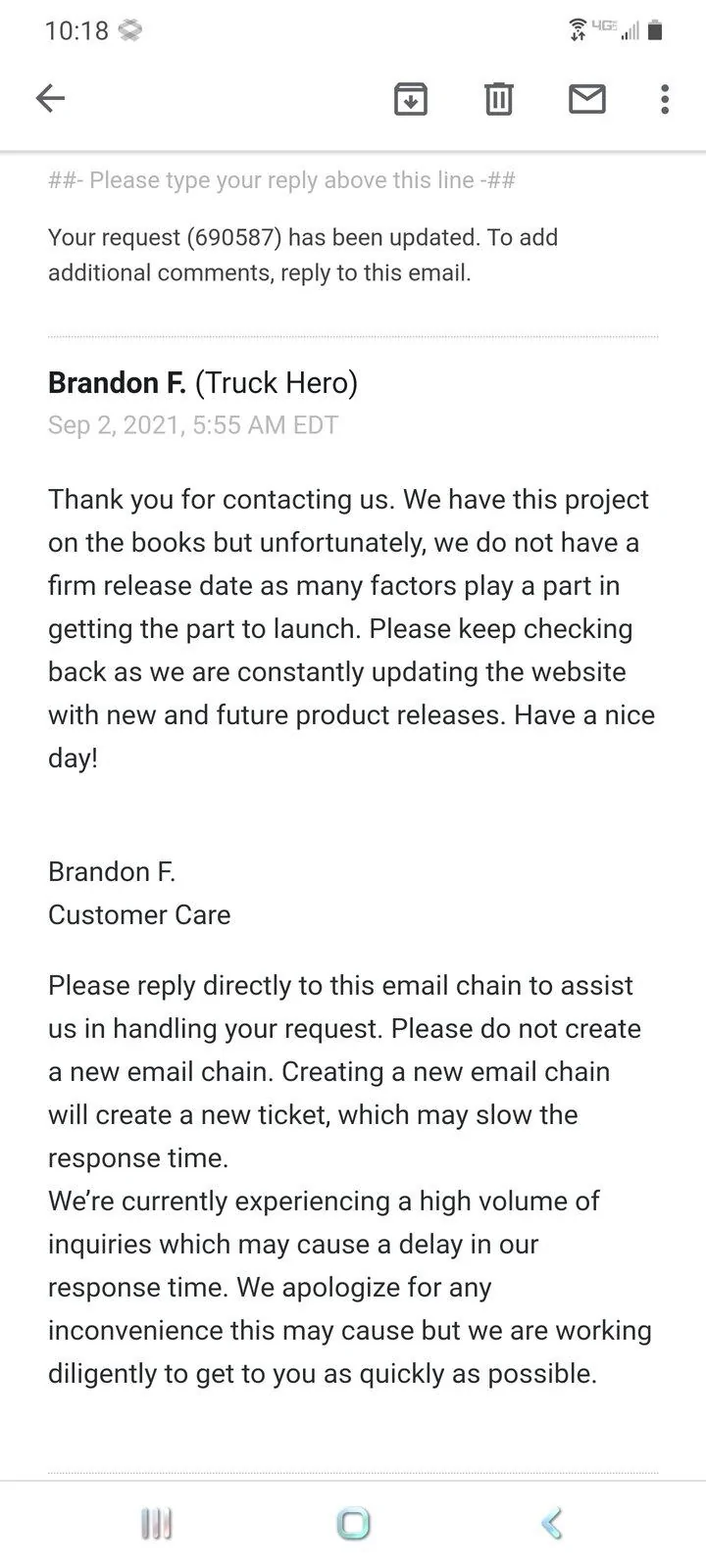
Task: Tap the system home button
Action: pos(353,1524)
